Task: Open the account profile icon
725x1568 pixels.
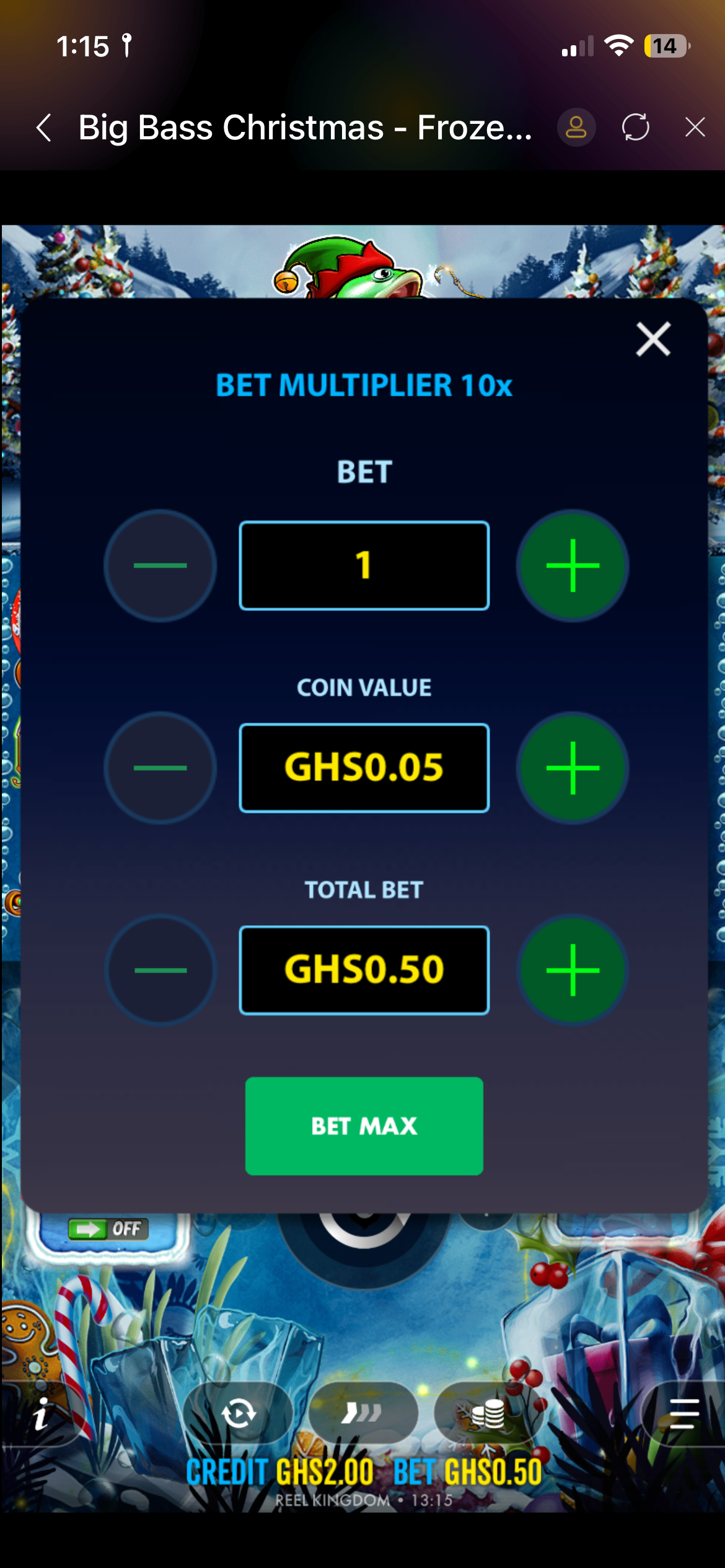Action: 576,128
